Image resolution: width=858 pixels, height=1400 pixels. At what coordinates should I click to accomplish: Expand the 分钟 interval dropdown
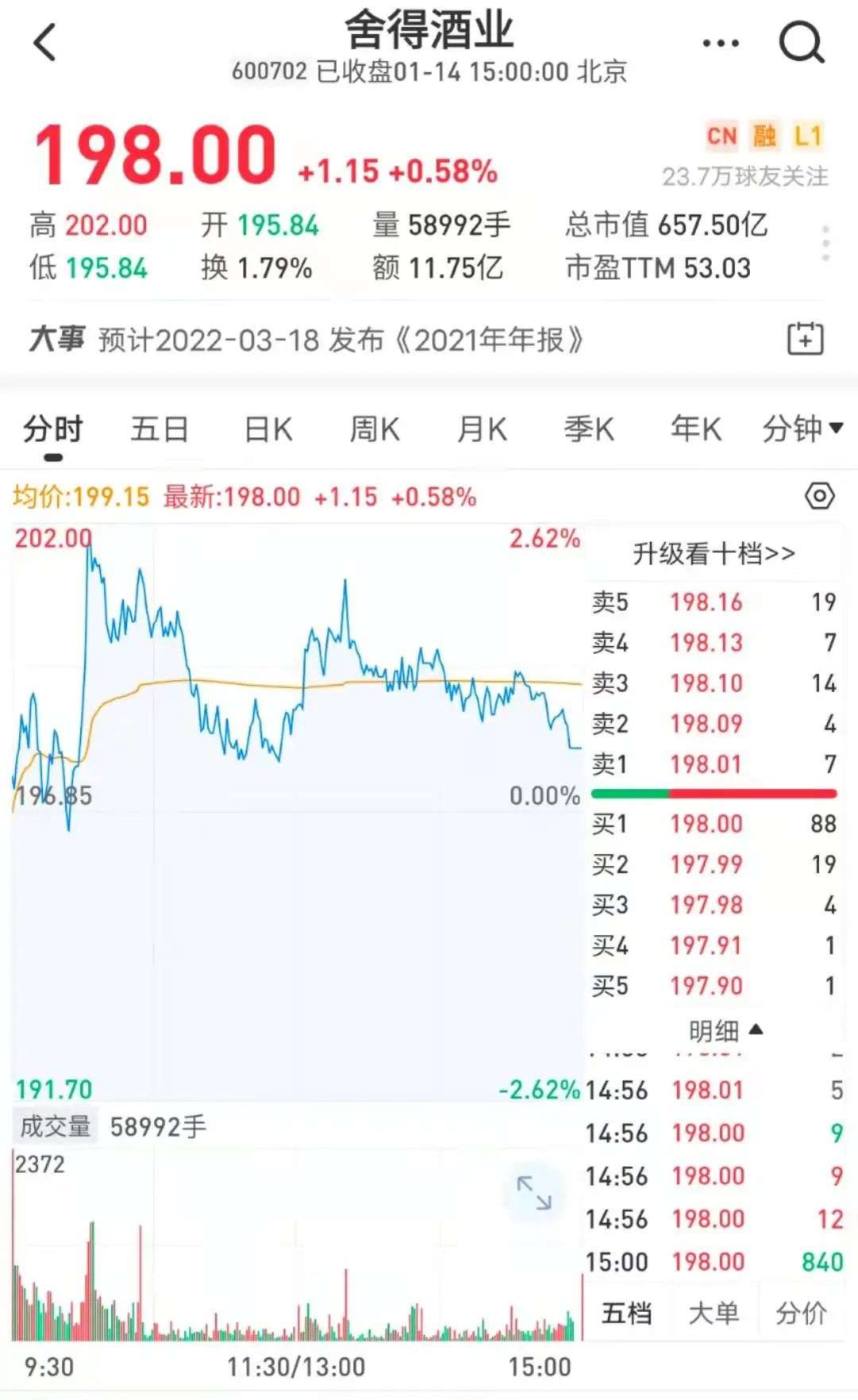802,430
